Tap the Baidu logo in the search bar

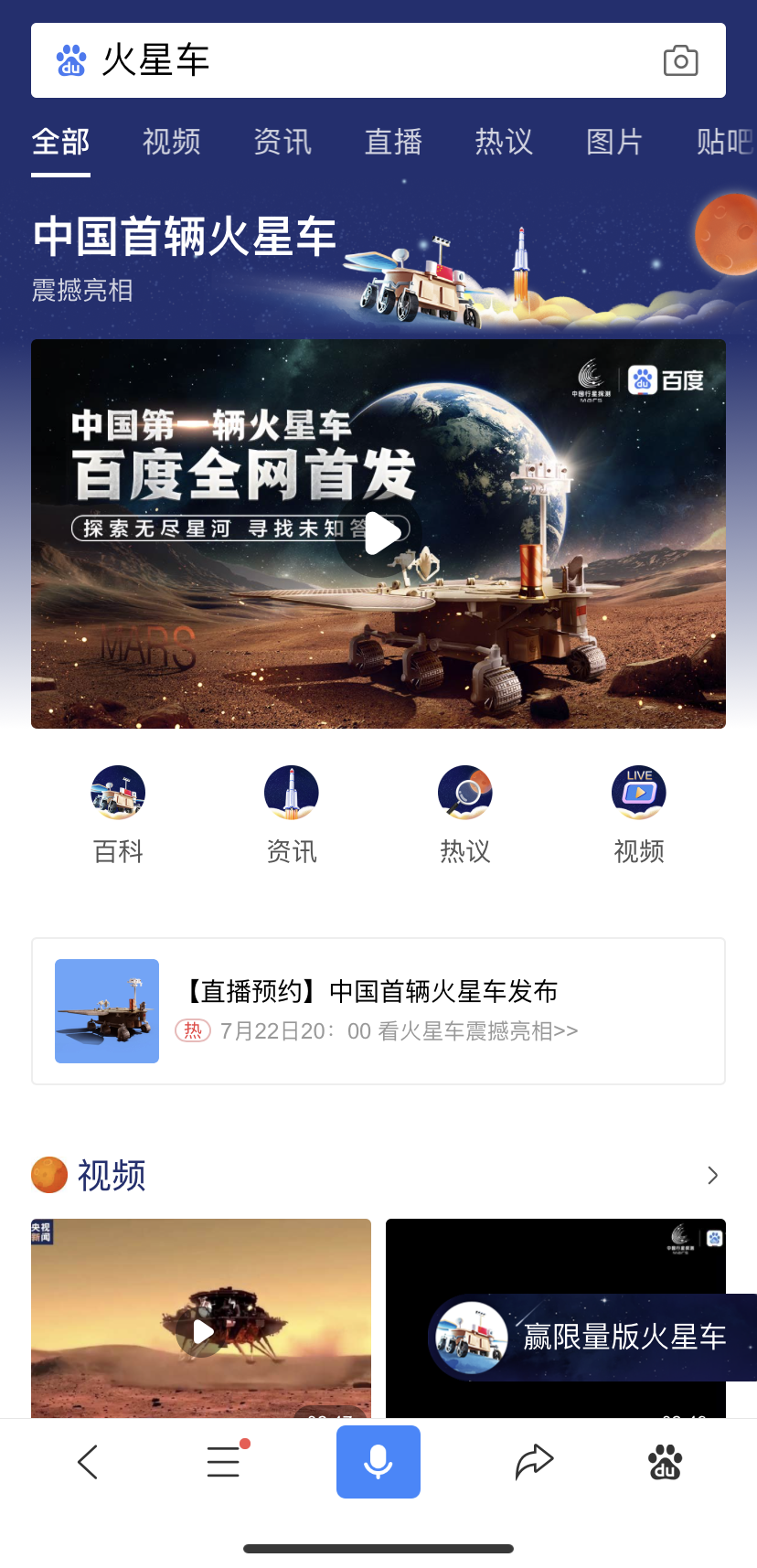(x=70, y=59)
